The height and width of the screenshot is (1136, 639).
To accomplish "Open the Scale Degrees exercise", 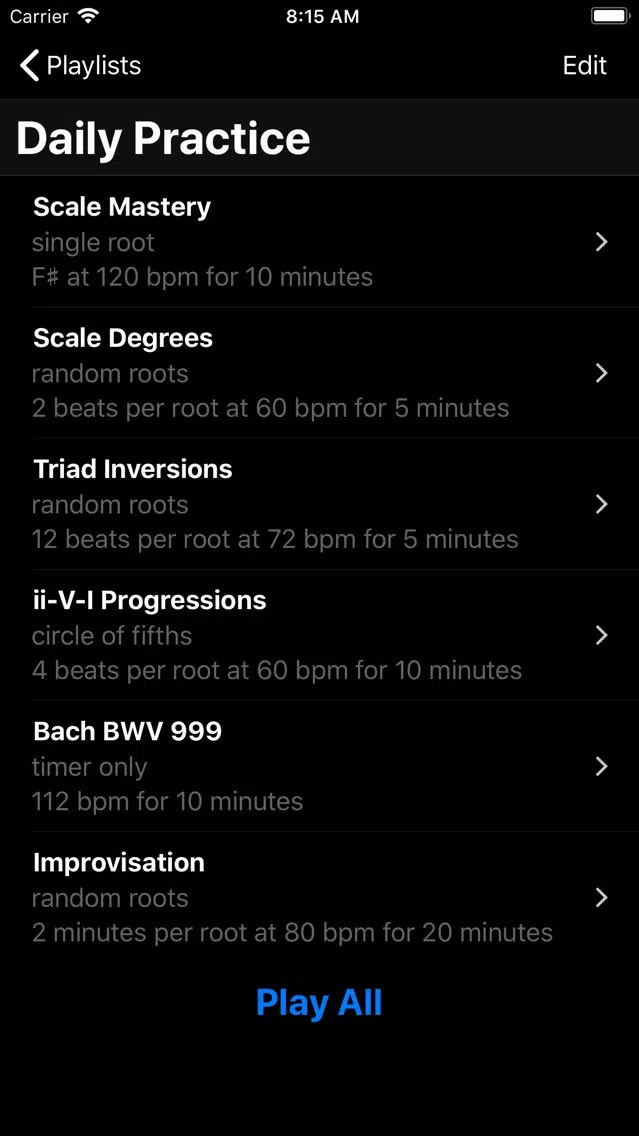I will tap(320, 372).
